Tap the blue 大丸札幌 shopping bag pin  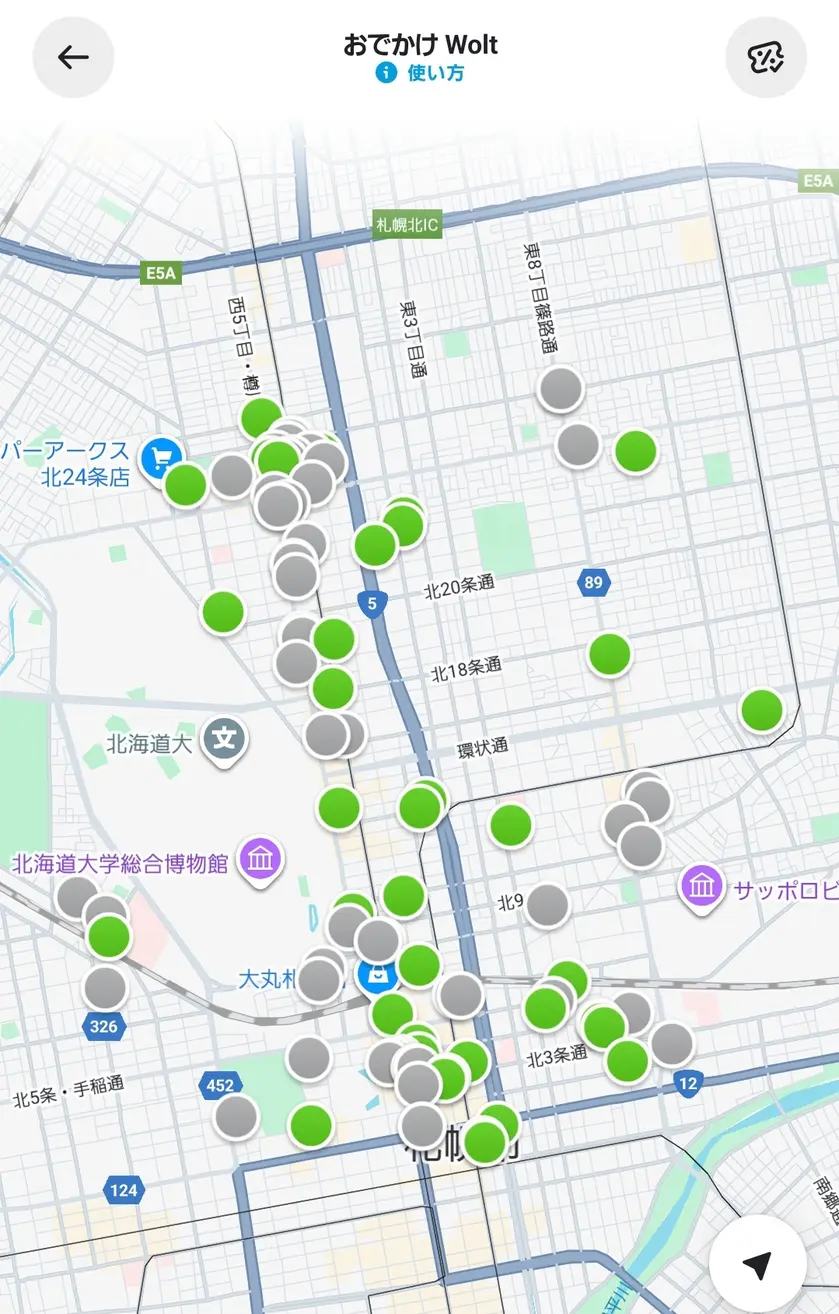[379, 973]
